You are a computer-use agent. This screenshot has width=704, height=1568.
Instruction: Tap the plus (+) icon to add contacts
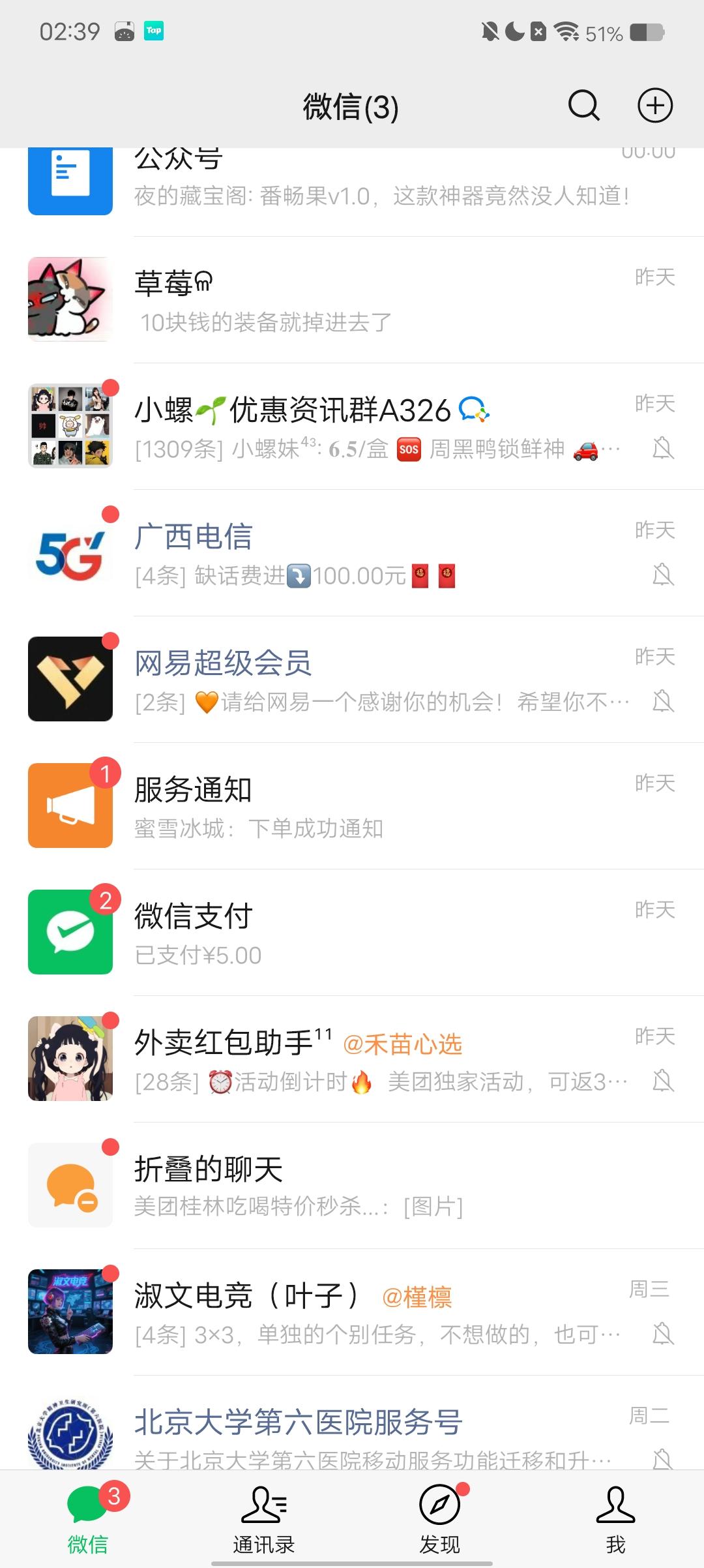tap(655, 105)
